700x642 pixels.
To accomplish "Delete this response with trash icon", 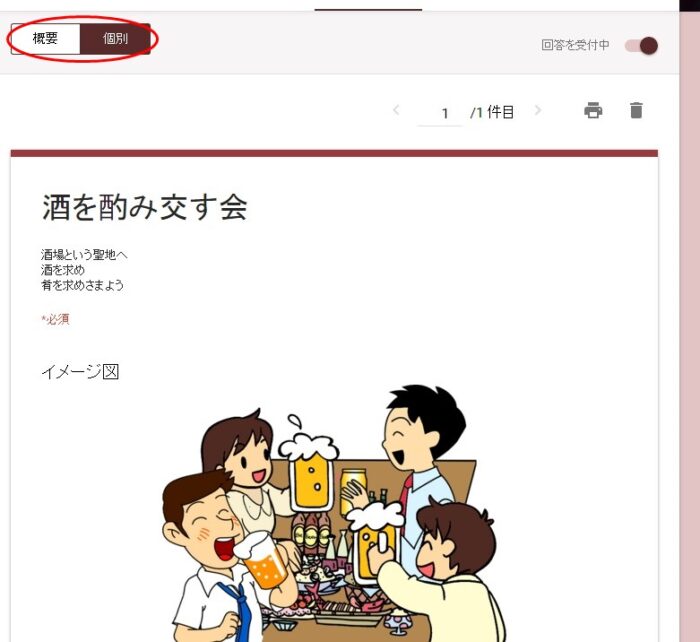I will (636, 110).
